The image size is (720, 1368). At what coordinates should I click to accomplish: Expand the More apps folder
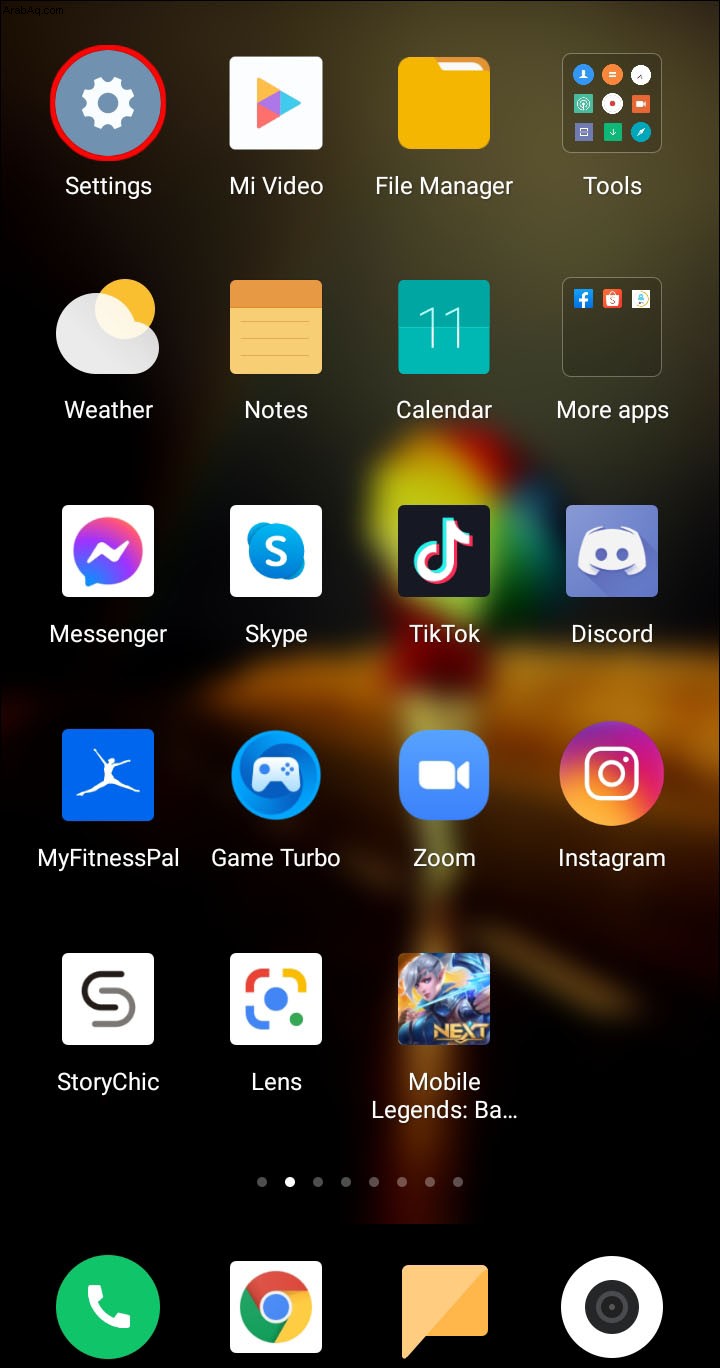[x=612, y=327]
